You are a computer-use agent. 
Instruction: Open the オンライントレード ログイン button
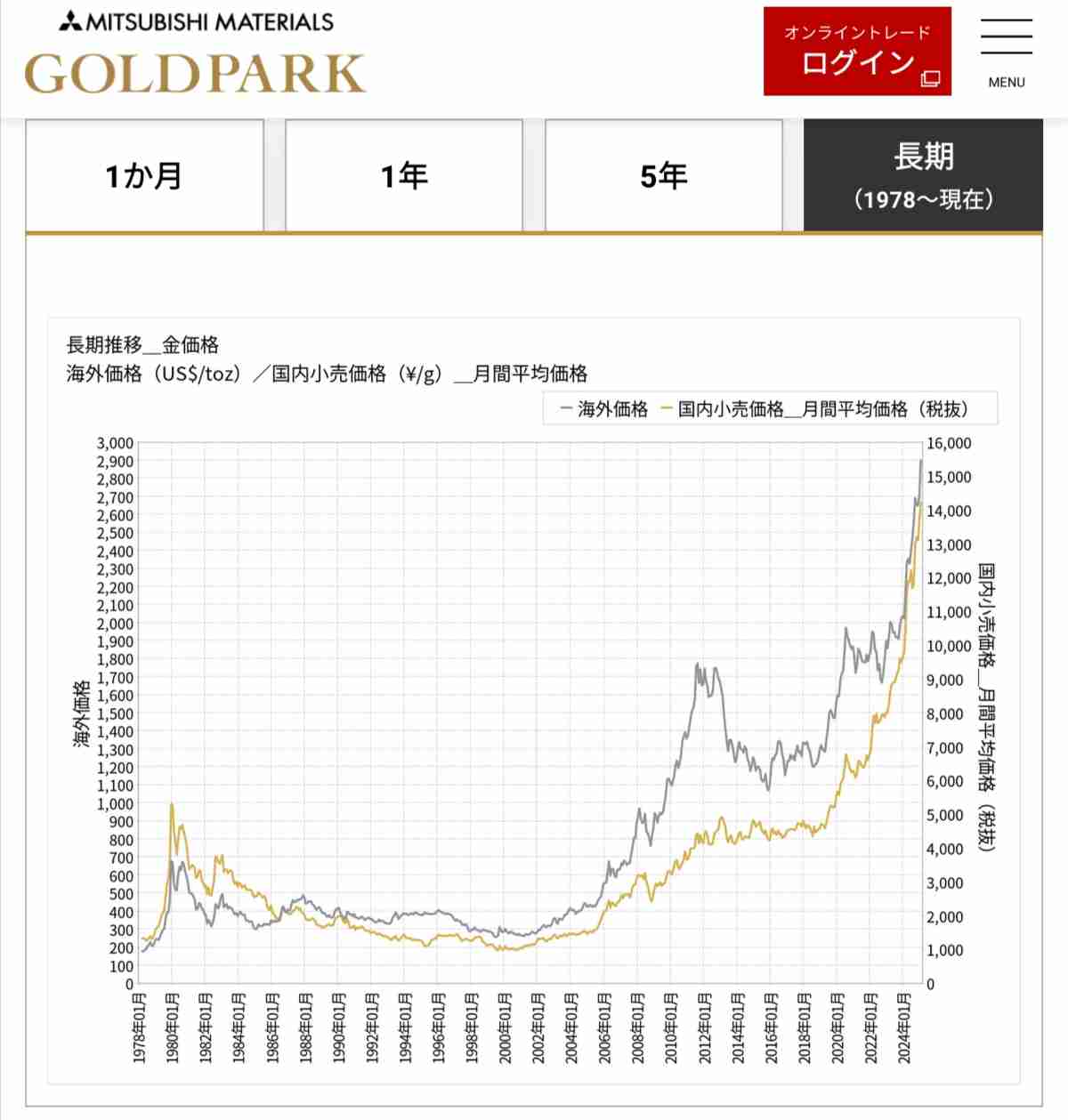point(856,52)
